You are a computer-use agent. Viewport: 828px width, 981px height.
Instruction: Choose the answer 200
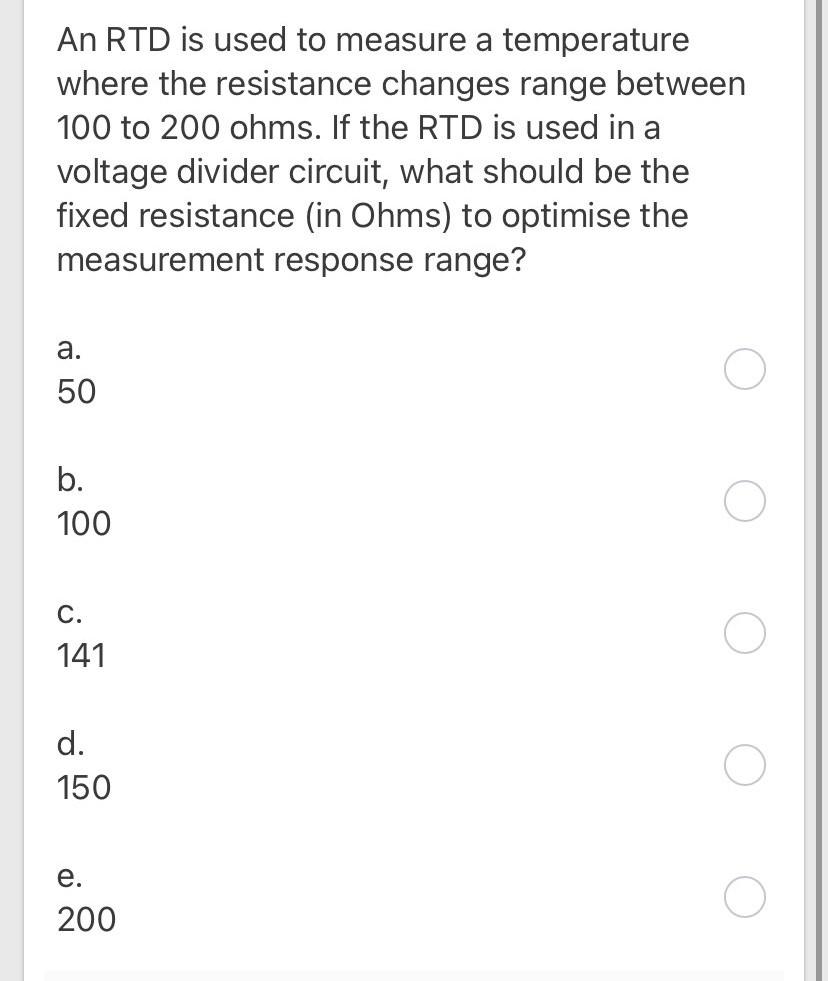tap(86, 920)
